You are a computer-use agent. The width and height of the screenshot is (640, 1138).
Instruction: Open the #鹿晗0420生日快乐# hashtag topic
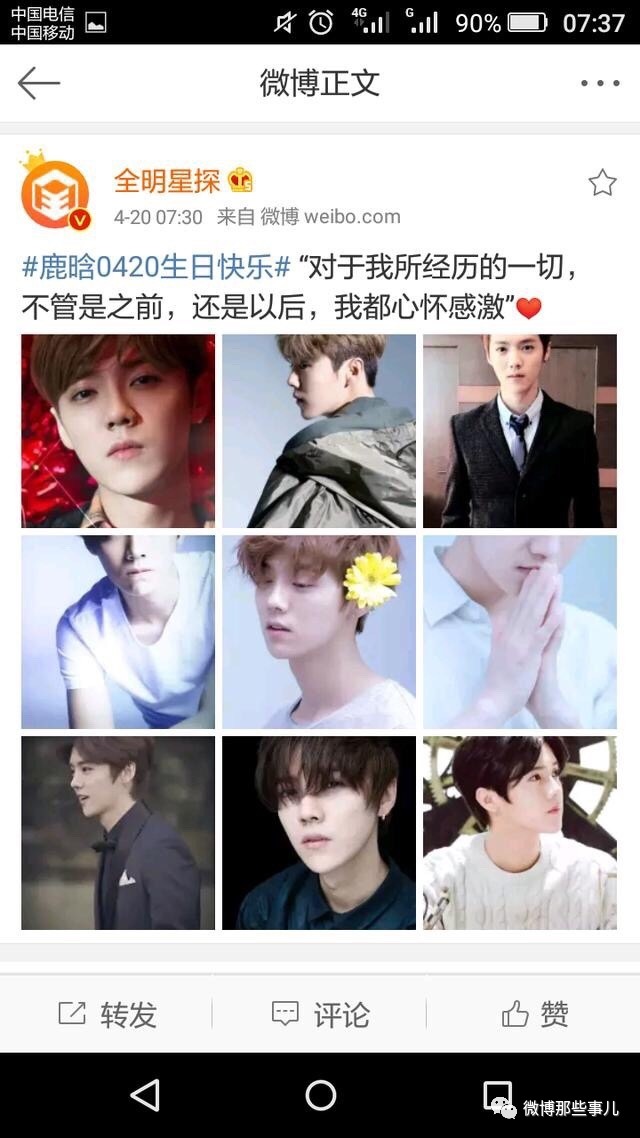pyautogui.click(x=156, y=267)
